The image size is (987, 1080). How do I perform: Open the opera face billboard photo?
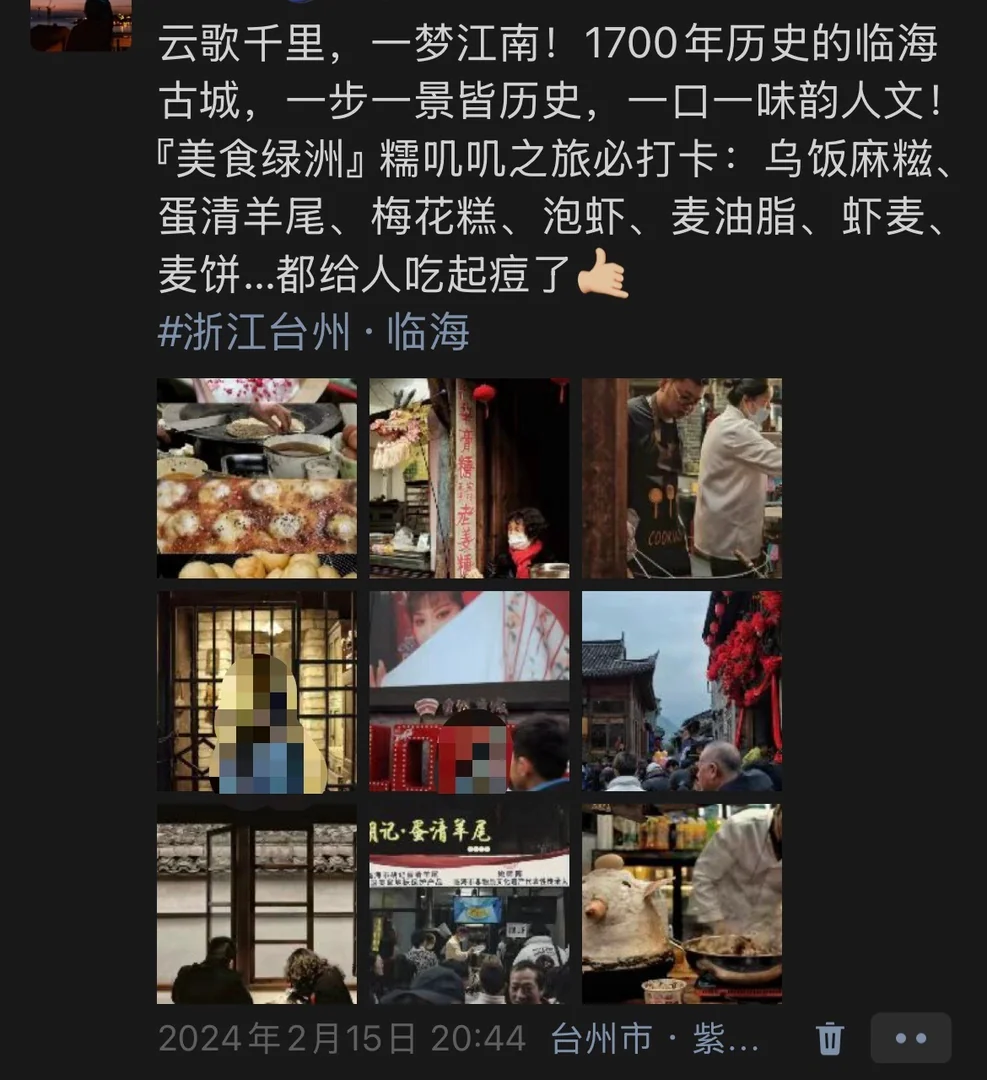(x=469, y=691)
